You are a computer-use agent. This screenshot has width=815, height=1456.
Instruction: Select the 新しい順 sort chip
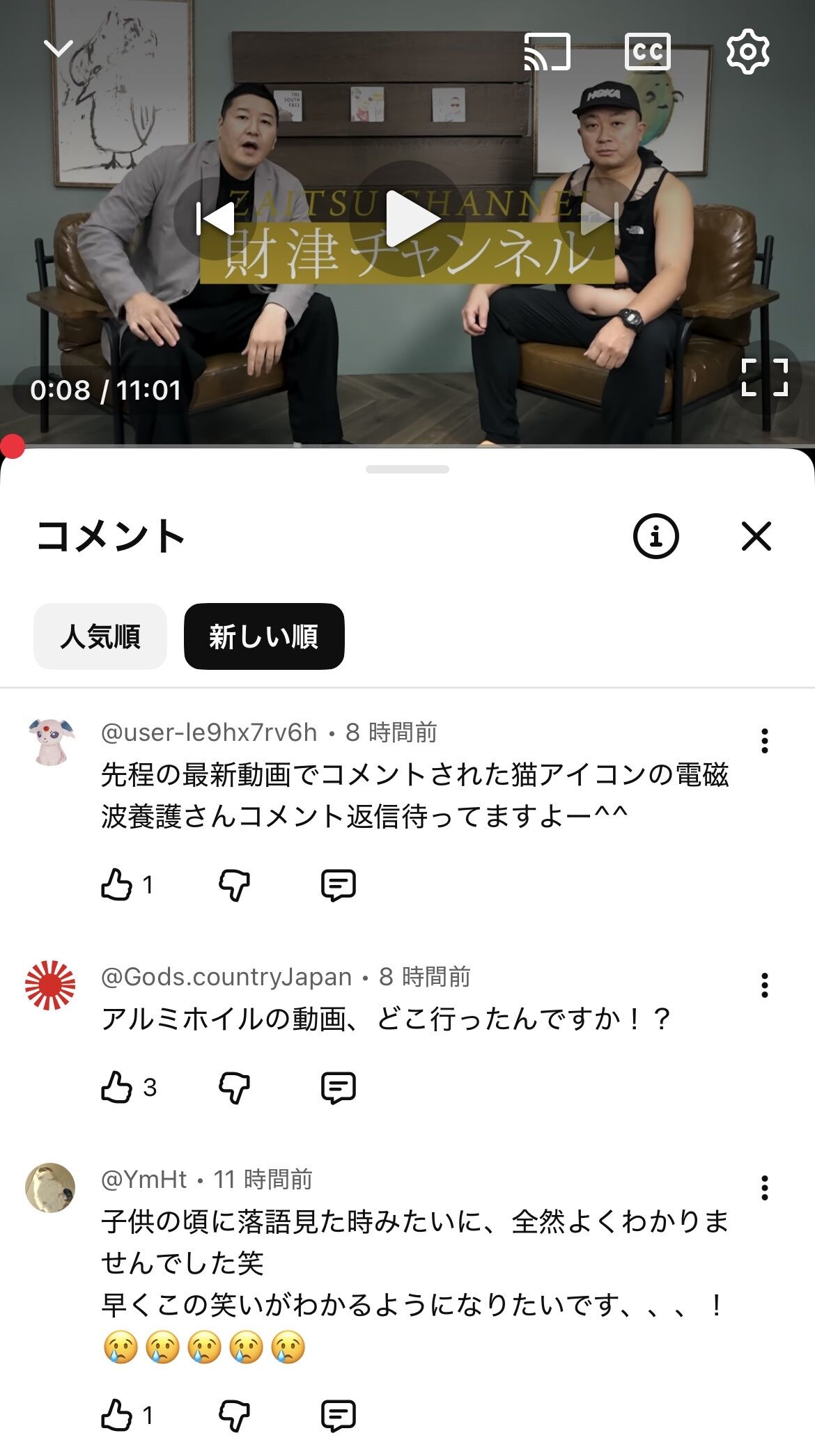pyautogui.click(x=264, y=636)
